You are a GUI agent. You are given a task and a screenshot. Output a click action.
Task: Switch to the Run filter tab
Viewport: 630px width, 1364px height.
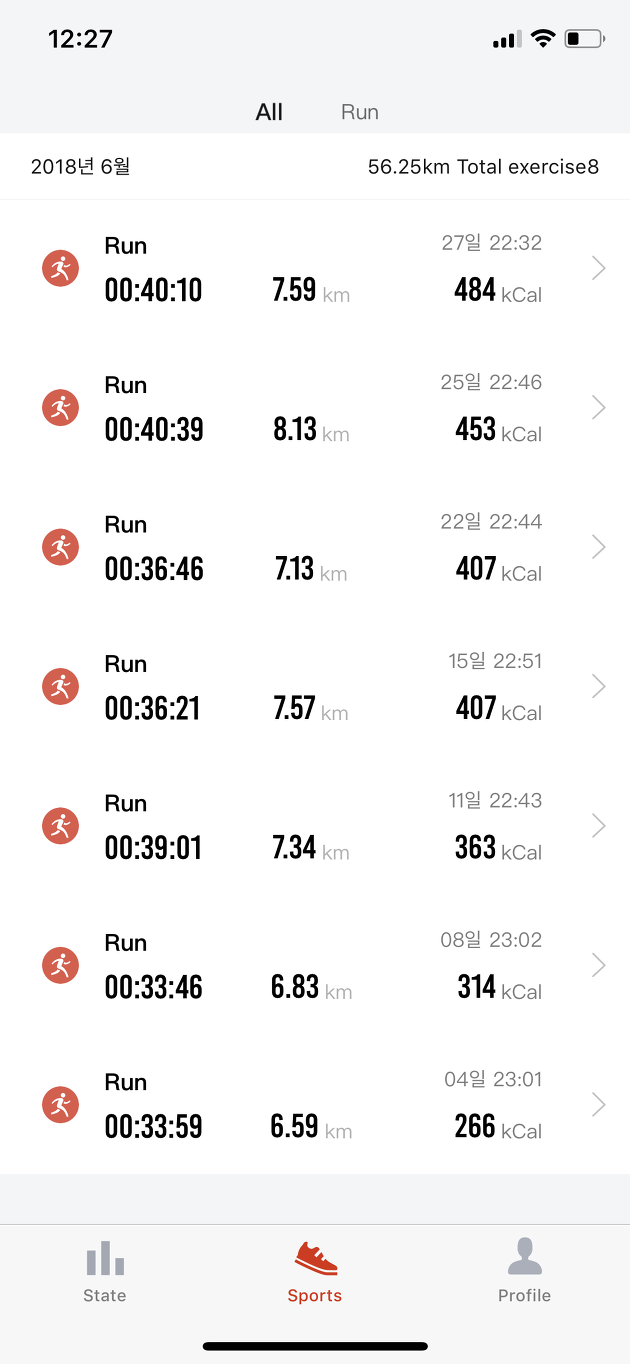click(359, 112)
